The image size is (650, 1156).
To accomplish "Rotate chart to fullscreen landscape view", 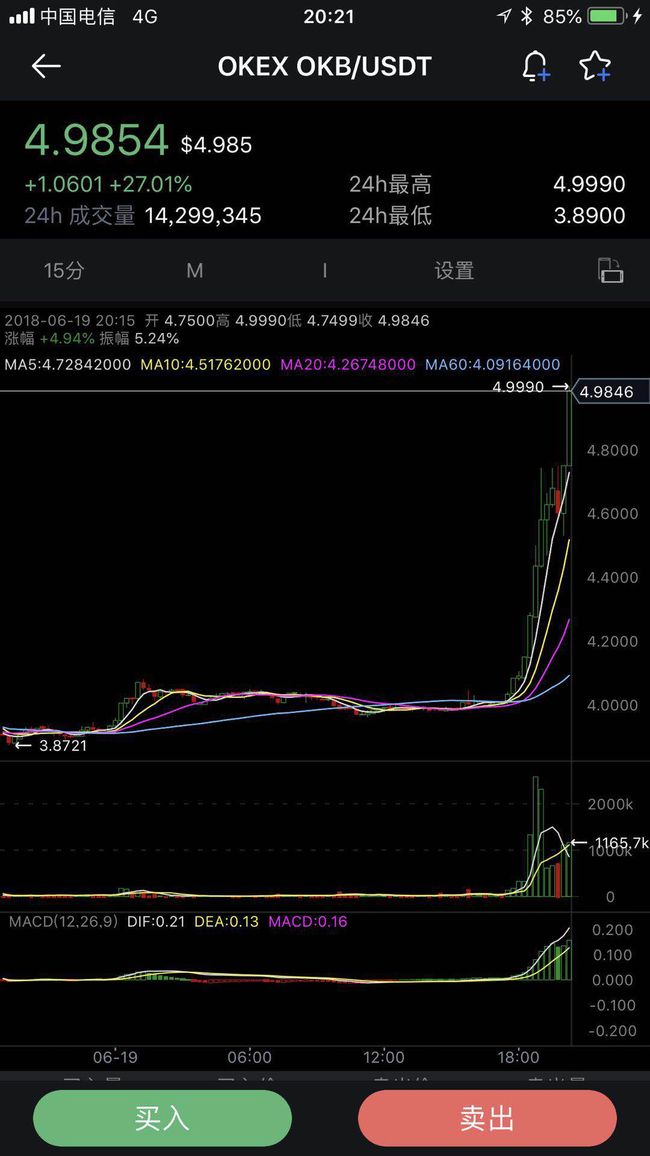I will point(610,271).
